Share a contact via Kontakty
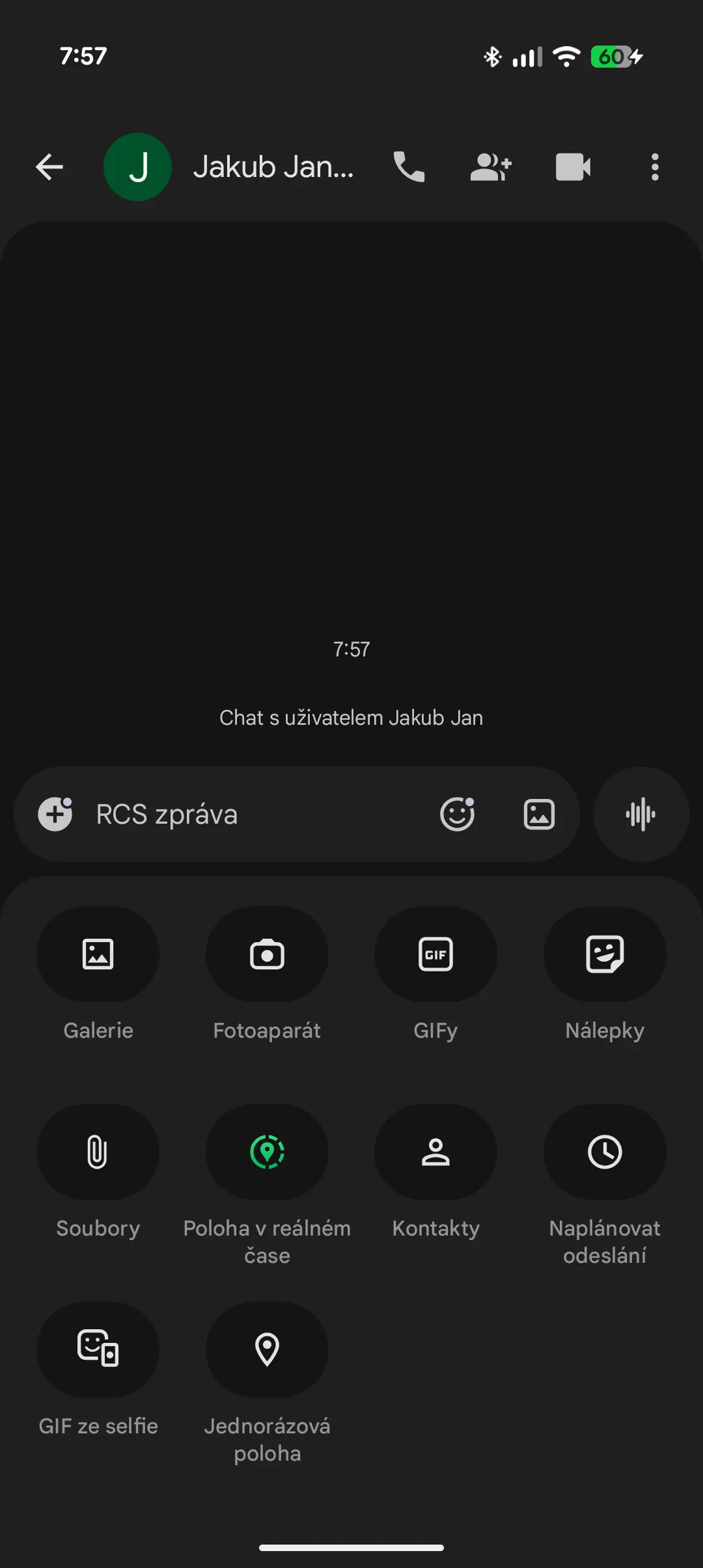703x1568 pixels. click(435, 1152)
